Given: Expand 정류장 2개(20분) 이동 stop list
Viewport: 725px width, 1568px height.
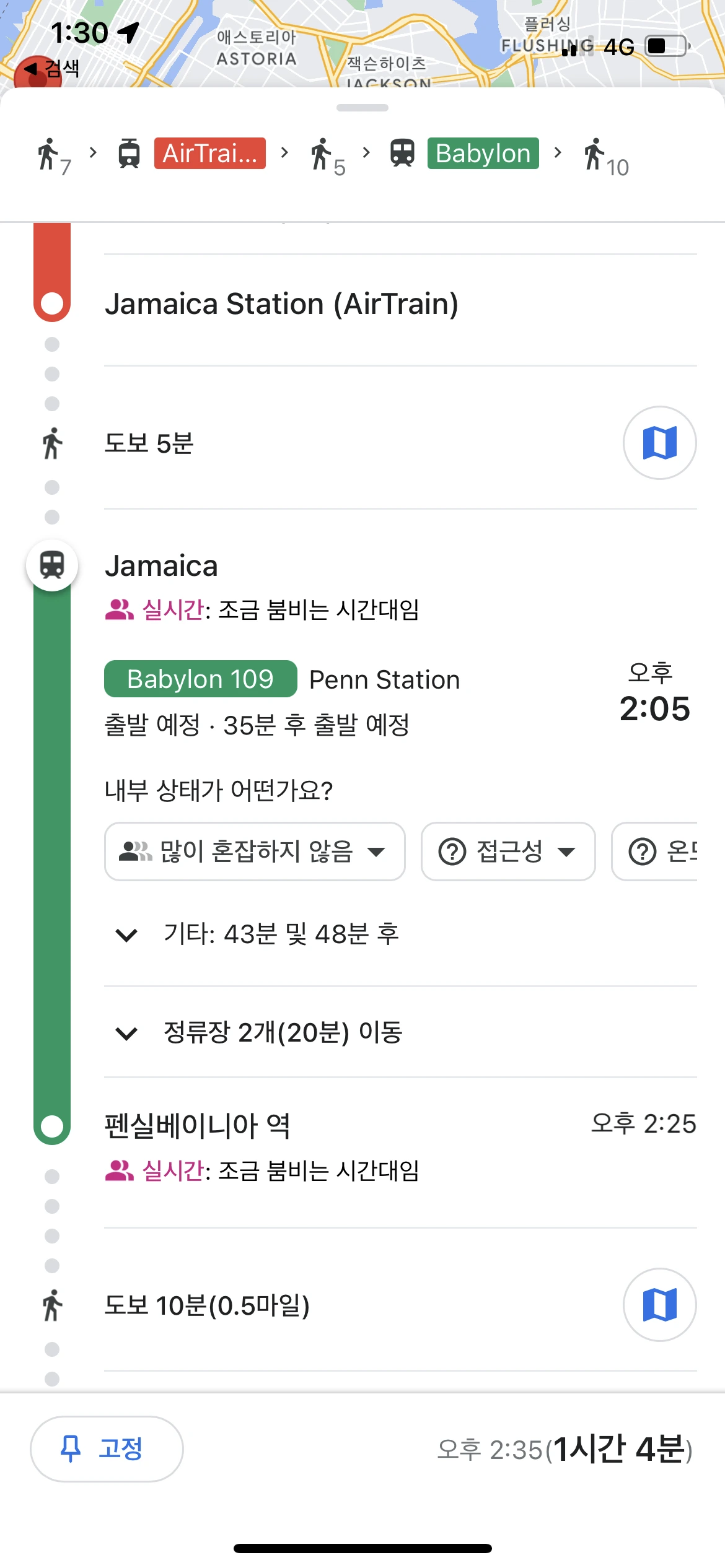Looking at the screenshot, I should coord(400,1032).
